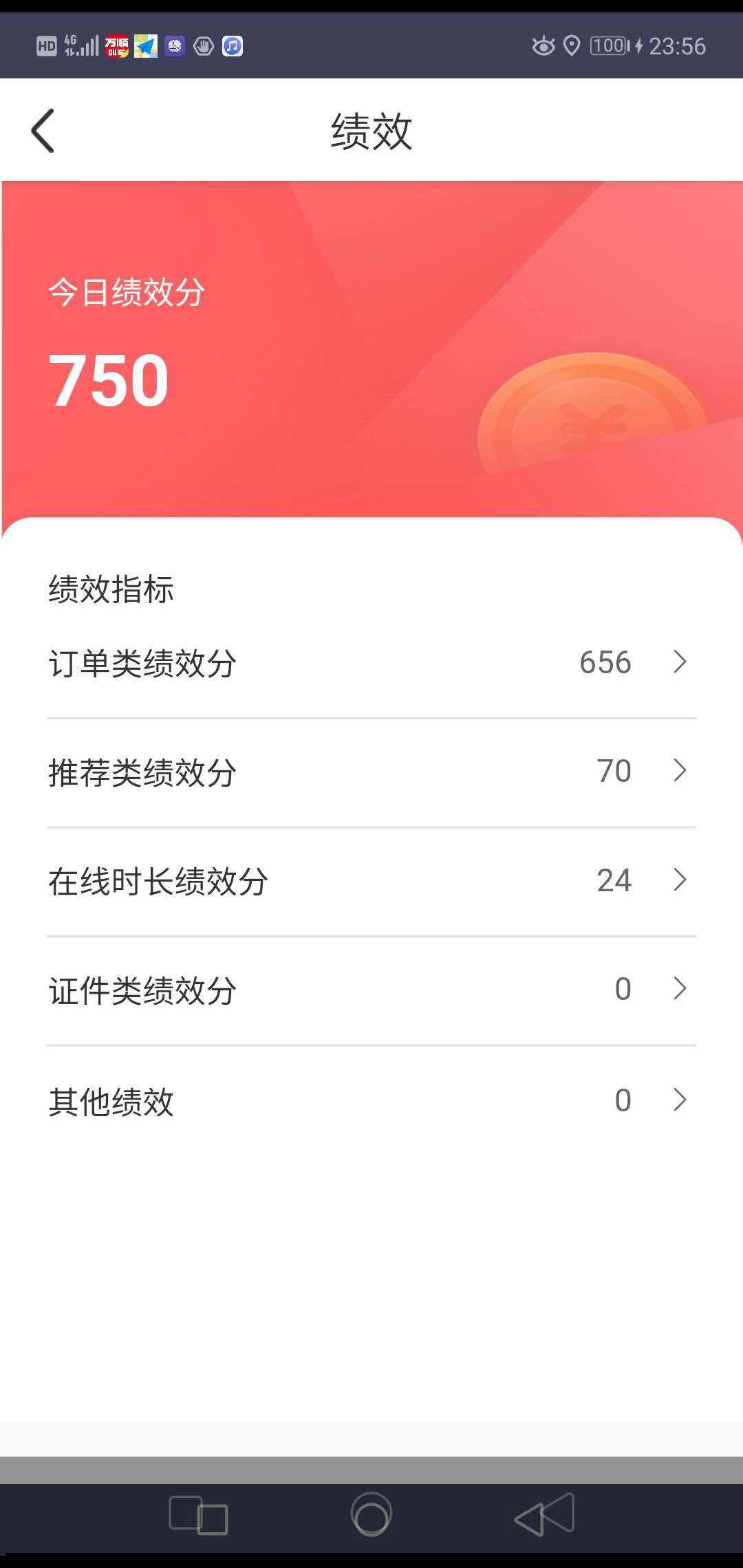This screenshot has height=1568, width=743.
Task: Click the hand-shaped do-not-disturb status icon
Action: [203, 45]
